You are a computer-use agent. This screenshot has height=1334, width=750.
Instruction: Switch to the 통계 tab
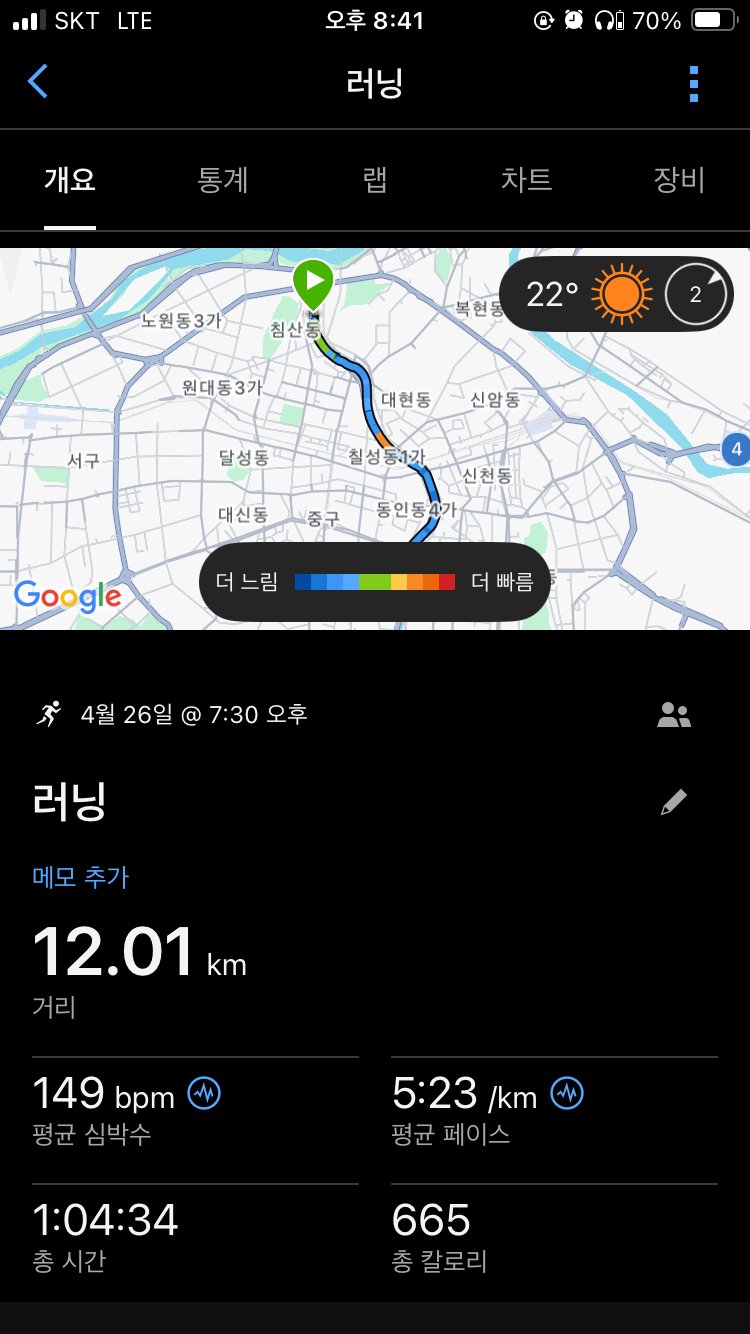click(222, 180)
